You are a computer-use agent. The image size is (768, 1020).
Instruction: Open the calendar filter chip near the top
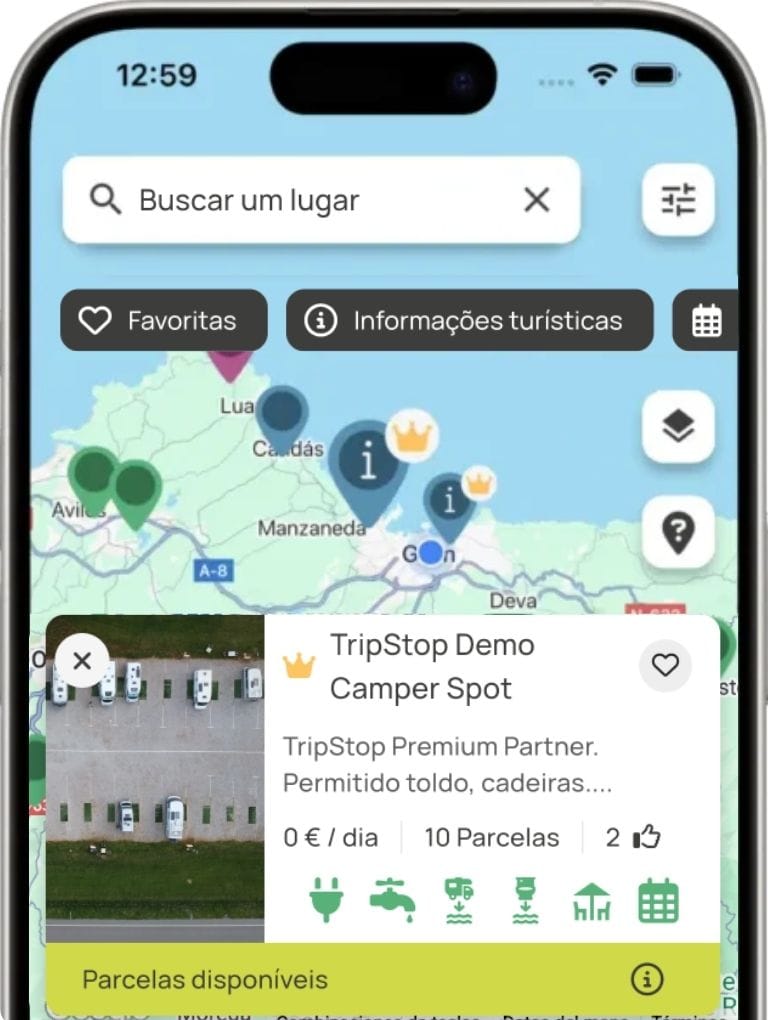[707, 320]
